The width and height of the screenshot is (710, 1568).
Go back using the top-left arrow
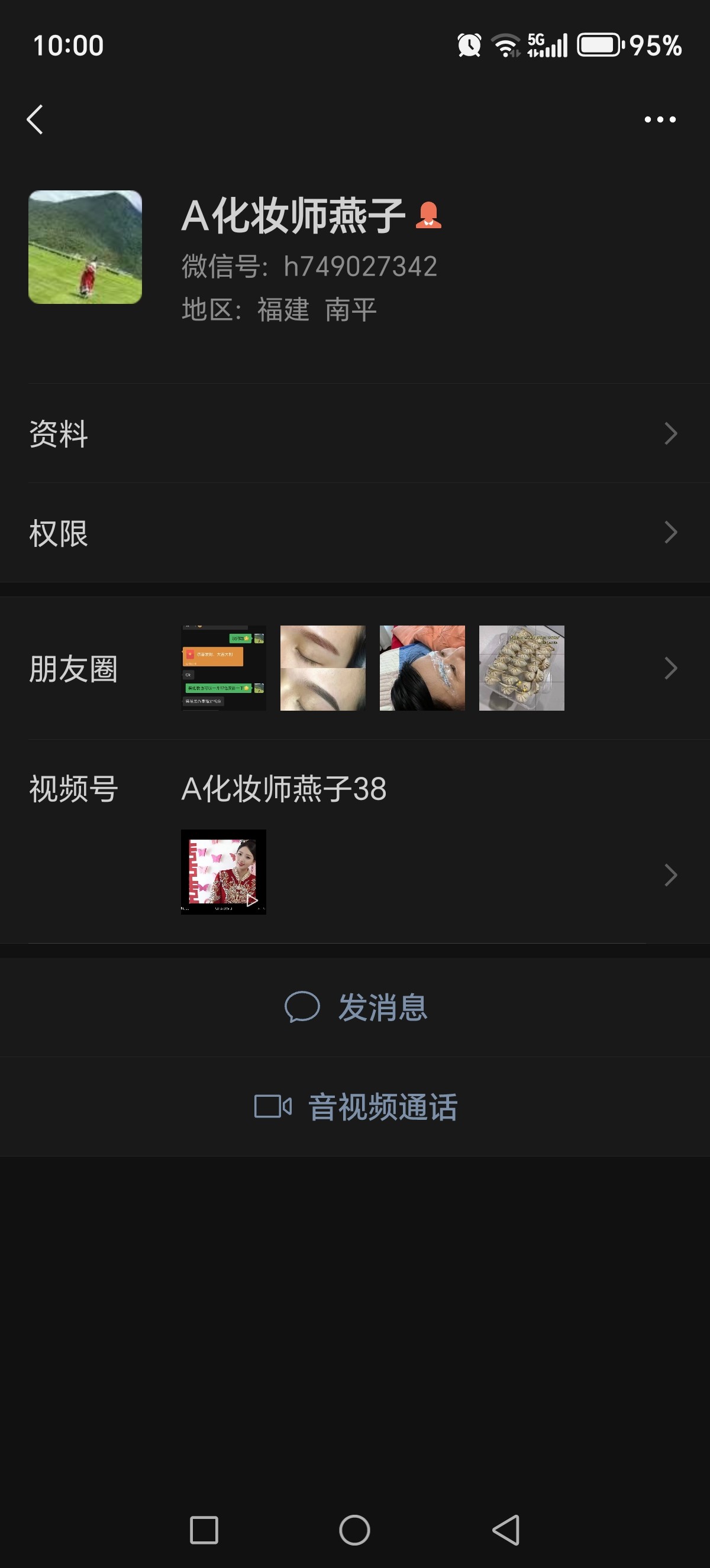[35, 119]
